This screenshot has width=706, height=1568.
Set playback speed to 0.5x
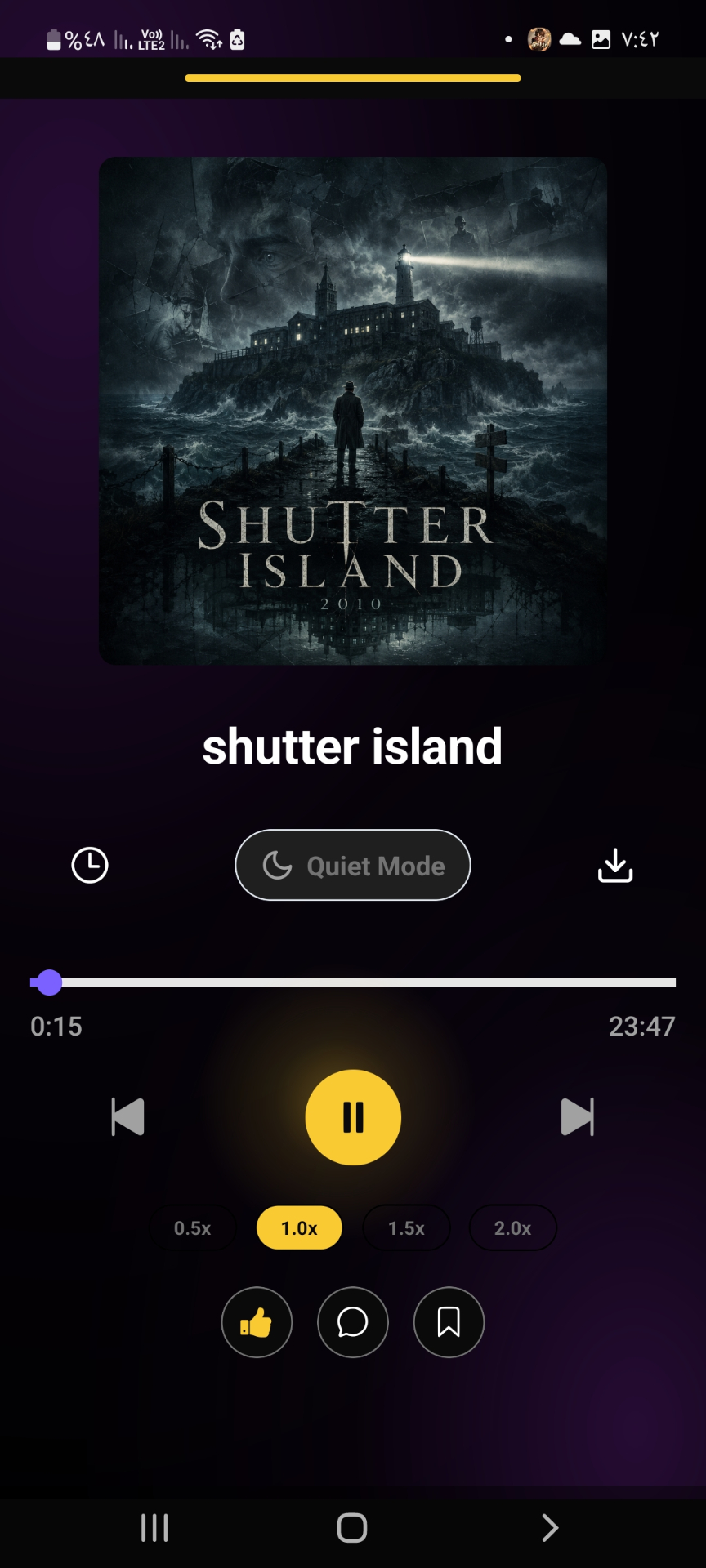[x=192, y=1227]
